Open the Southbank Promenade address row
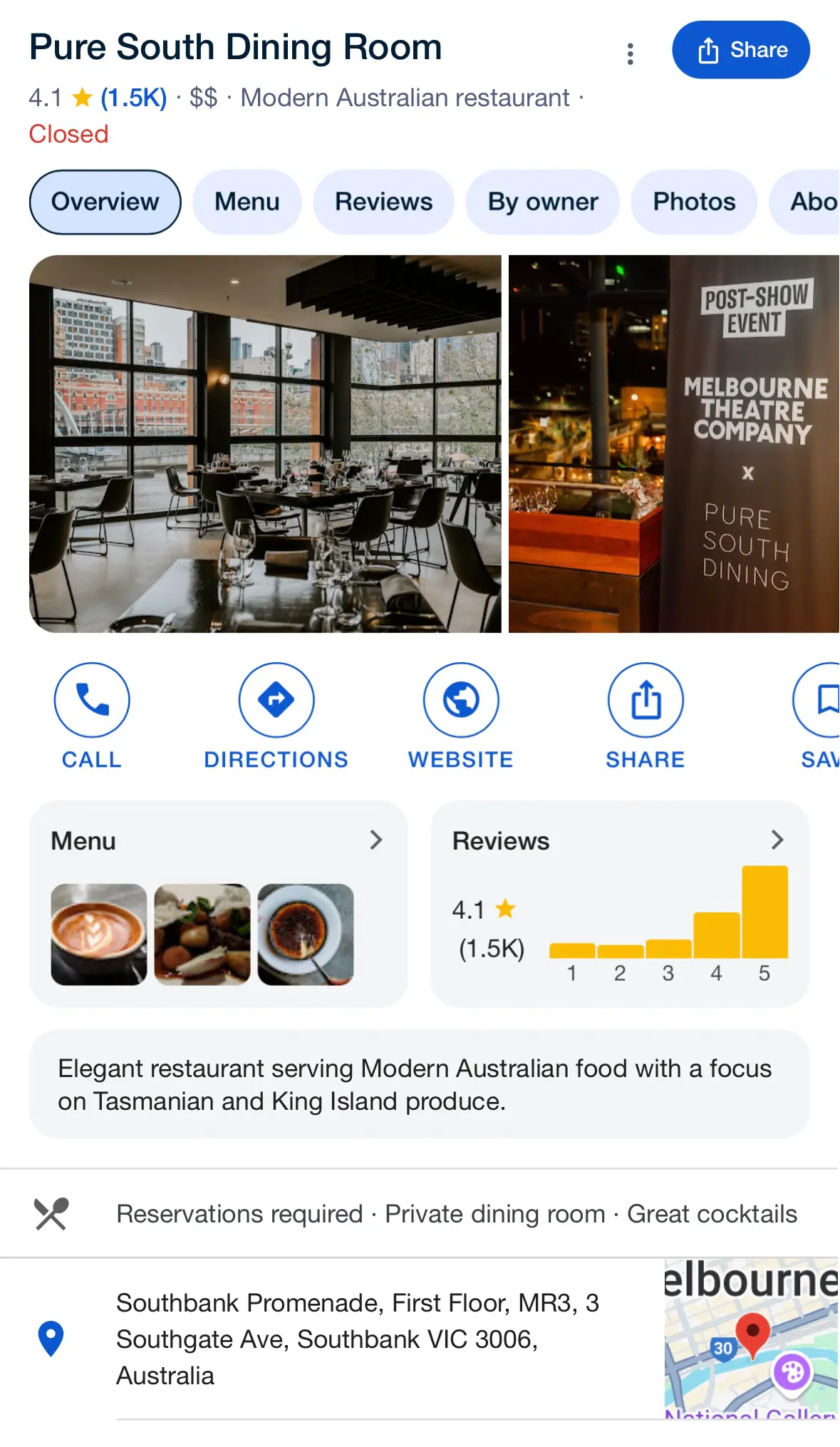This screenshot has height=1447, width=840. [x=356, y=1339]
